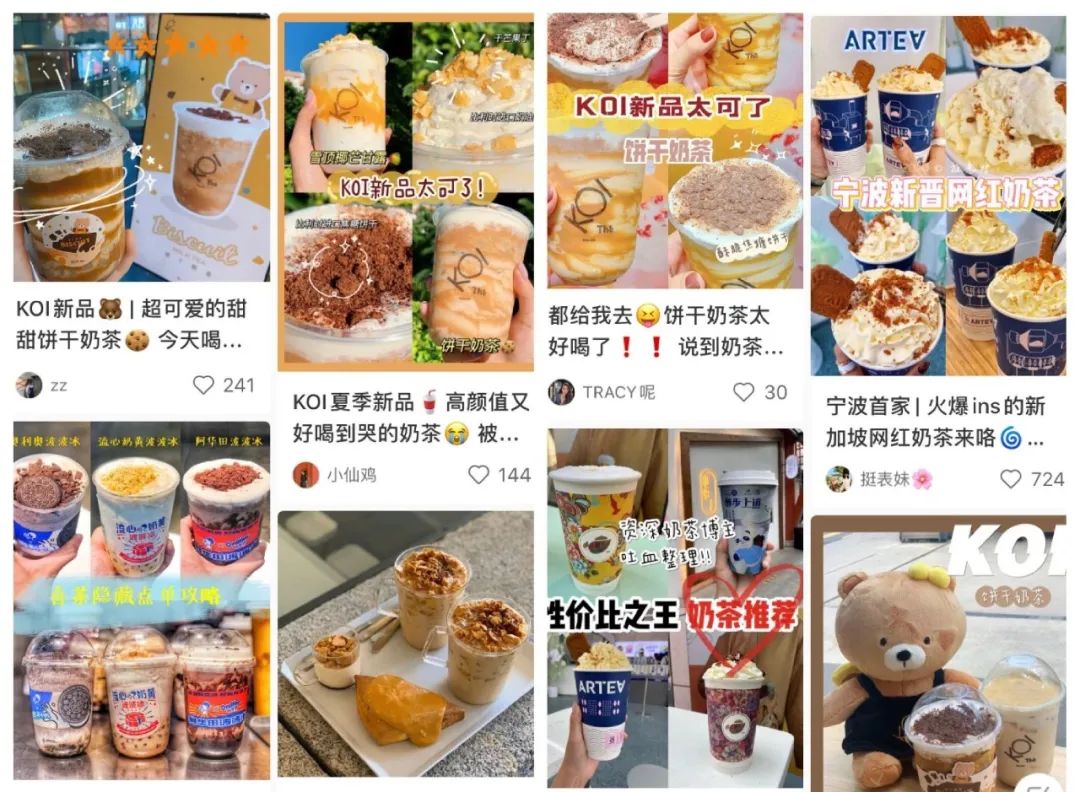Viewport: 1080px width, 792px height.
Task: Open the 性价比之王 奶茶推荐 post
Action: point(675,610)
